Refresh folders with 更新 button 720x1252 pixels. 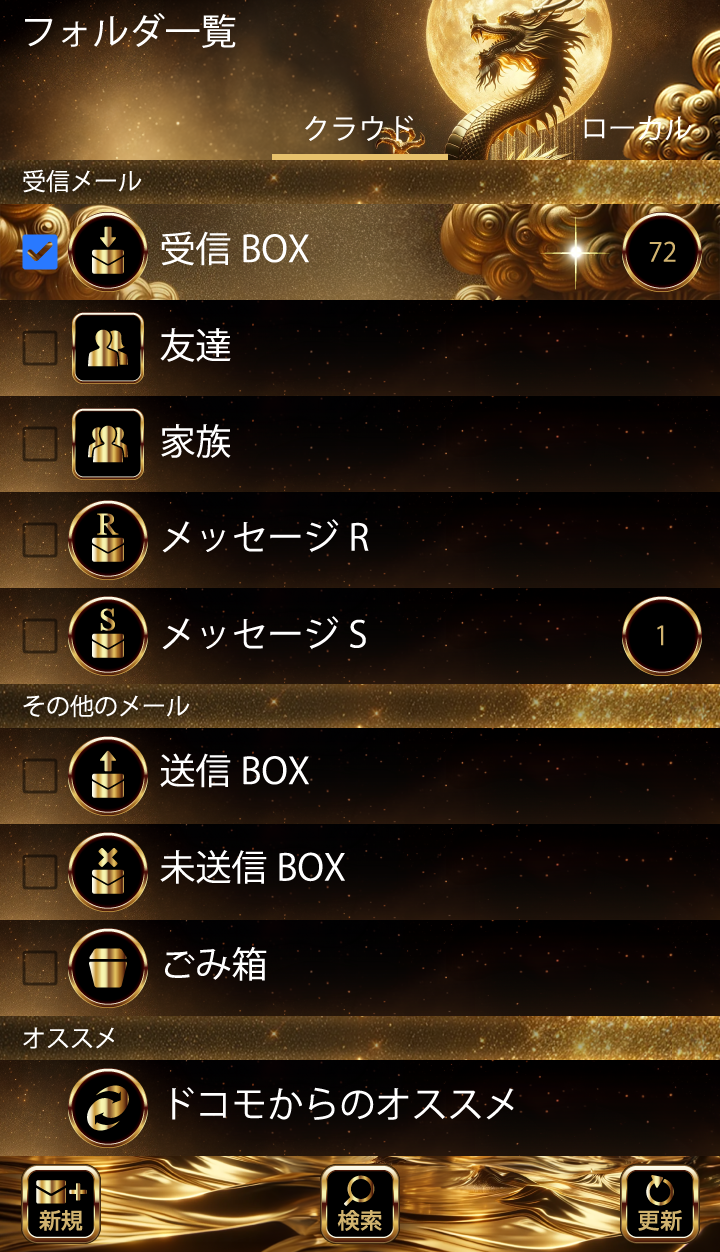click(x=659, y=1204)
